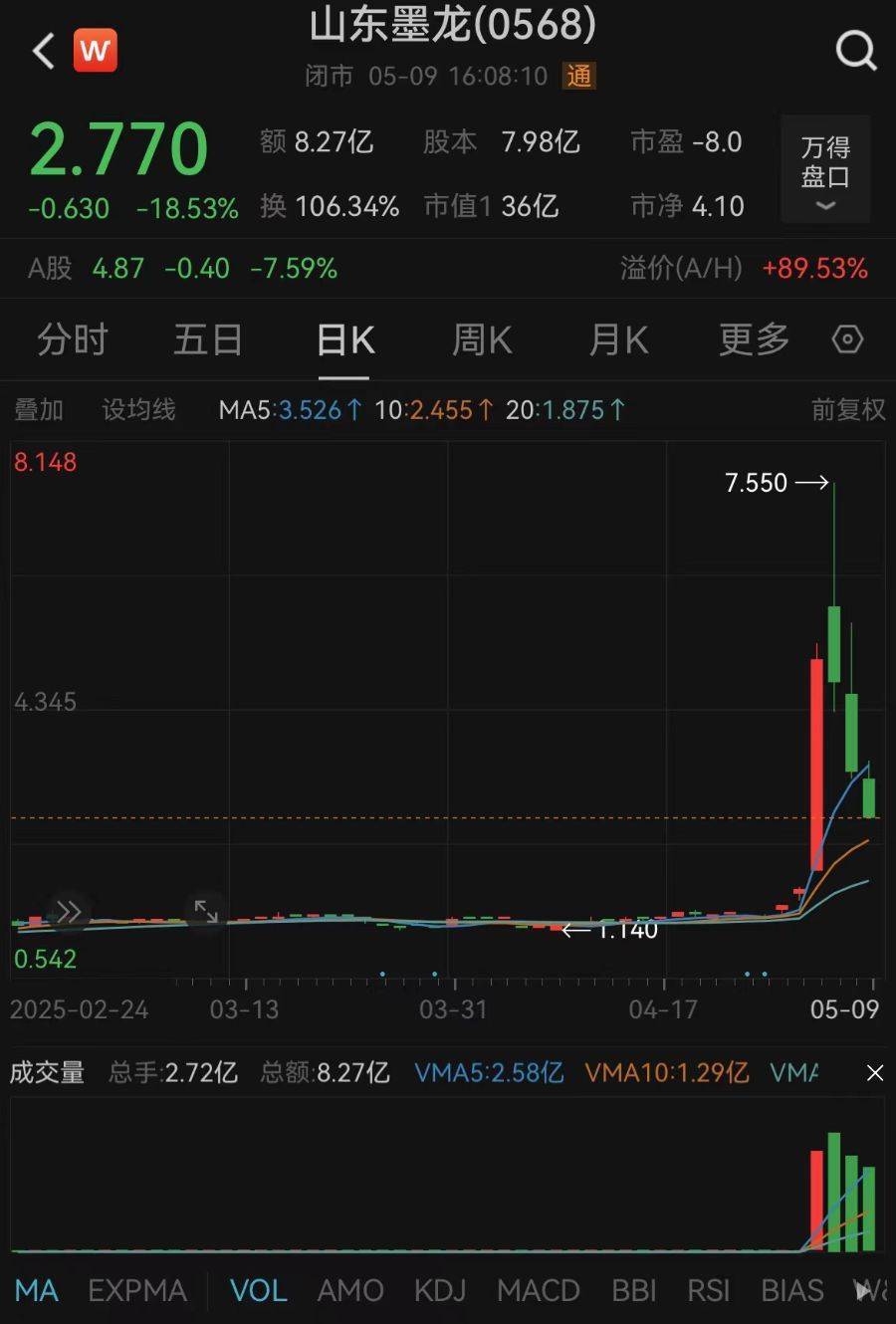896x1324 pixels.
Task: Tap 叠加 to overlay another stock
Action: pyautogui.click(x=39, y=410)
